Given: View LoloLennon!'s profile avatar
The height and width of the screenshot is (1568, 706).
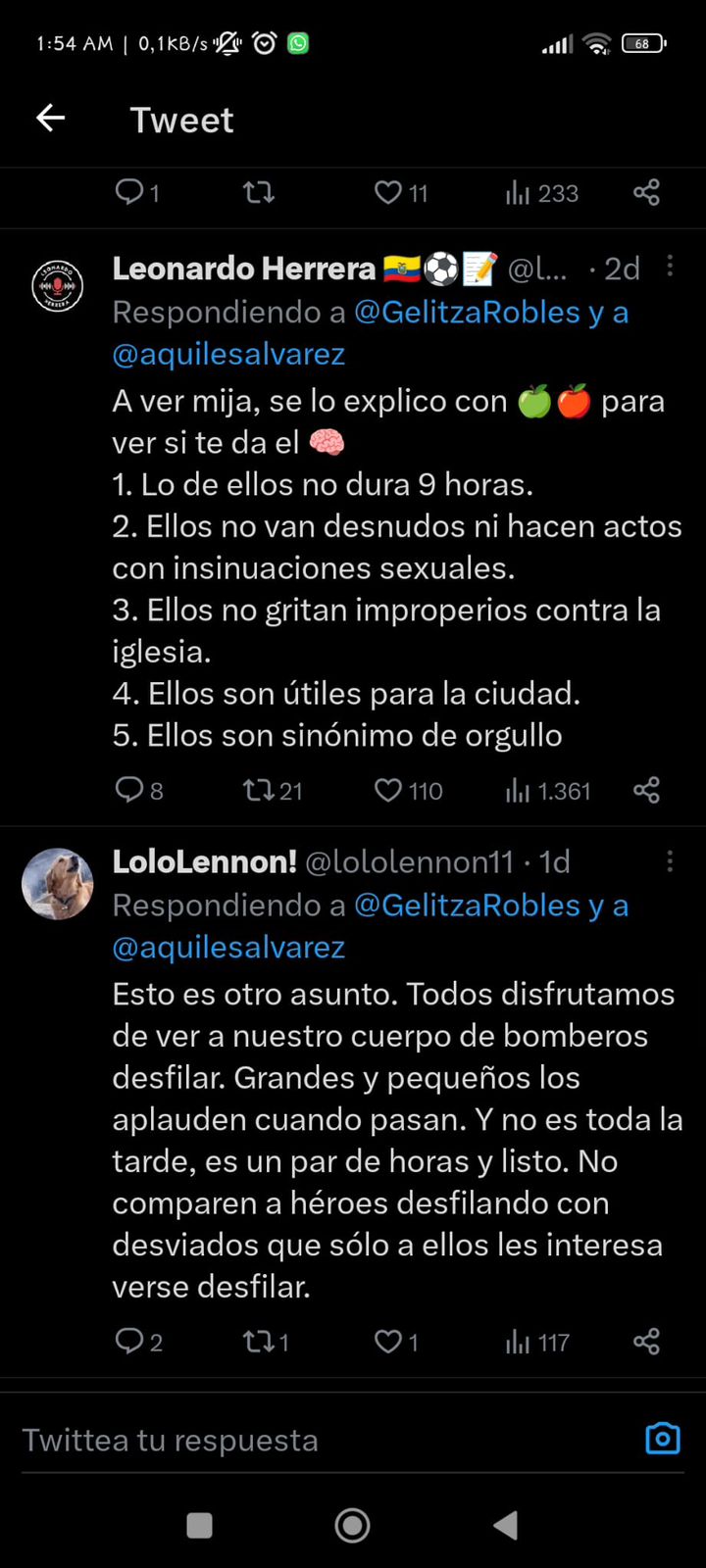Looking at the screenshot, I should click(x=57, y=883).
